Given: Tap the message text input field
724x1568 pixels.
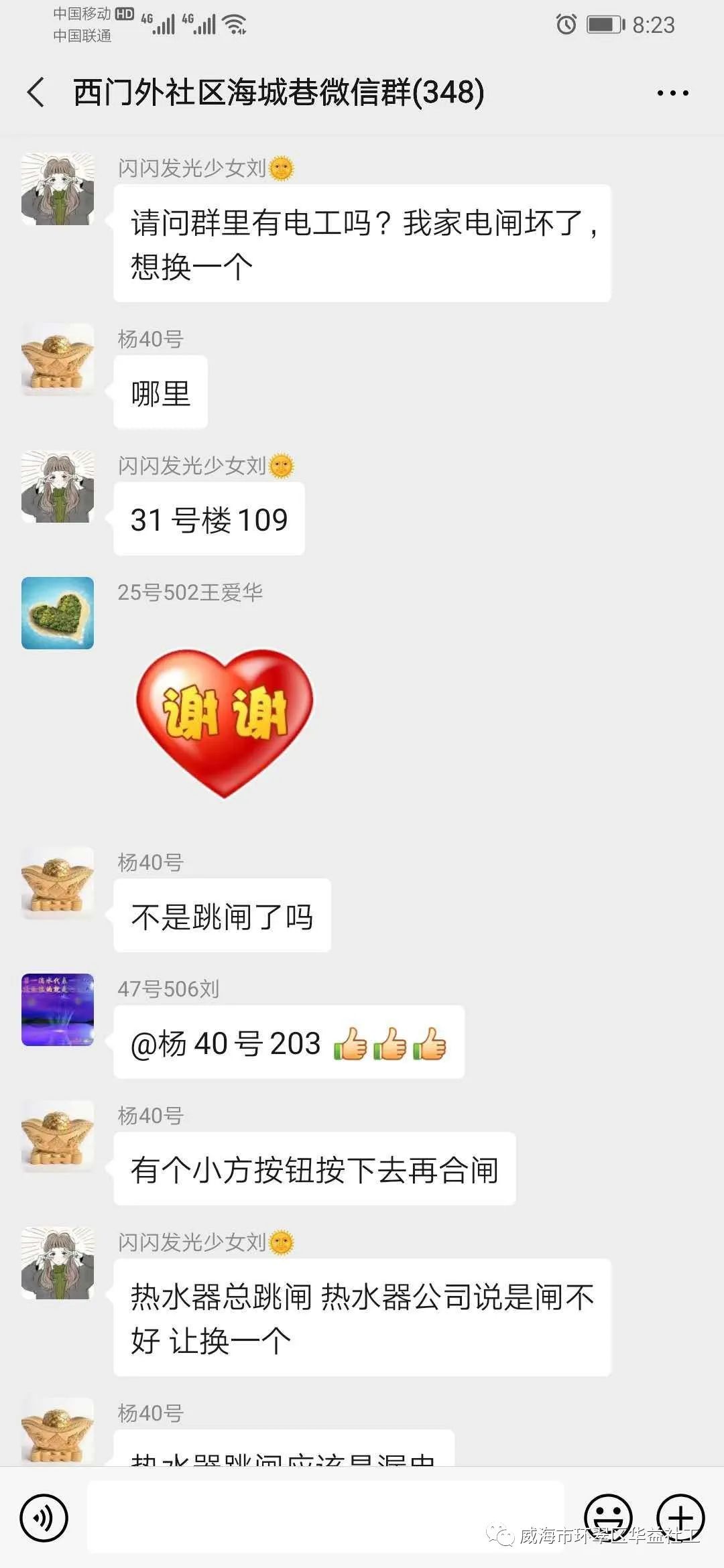Looking at the screenshot, I should pyautogui.click(x=325, y=1516).
